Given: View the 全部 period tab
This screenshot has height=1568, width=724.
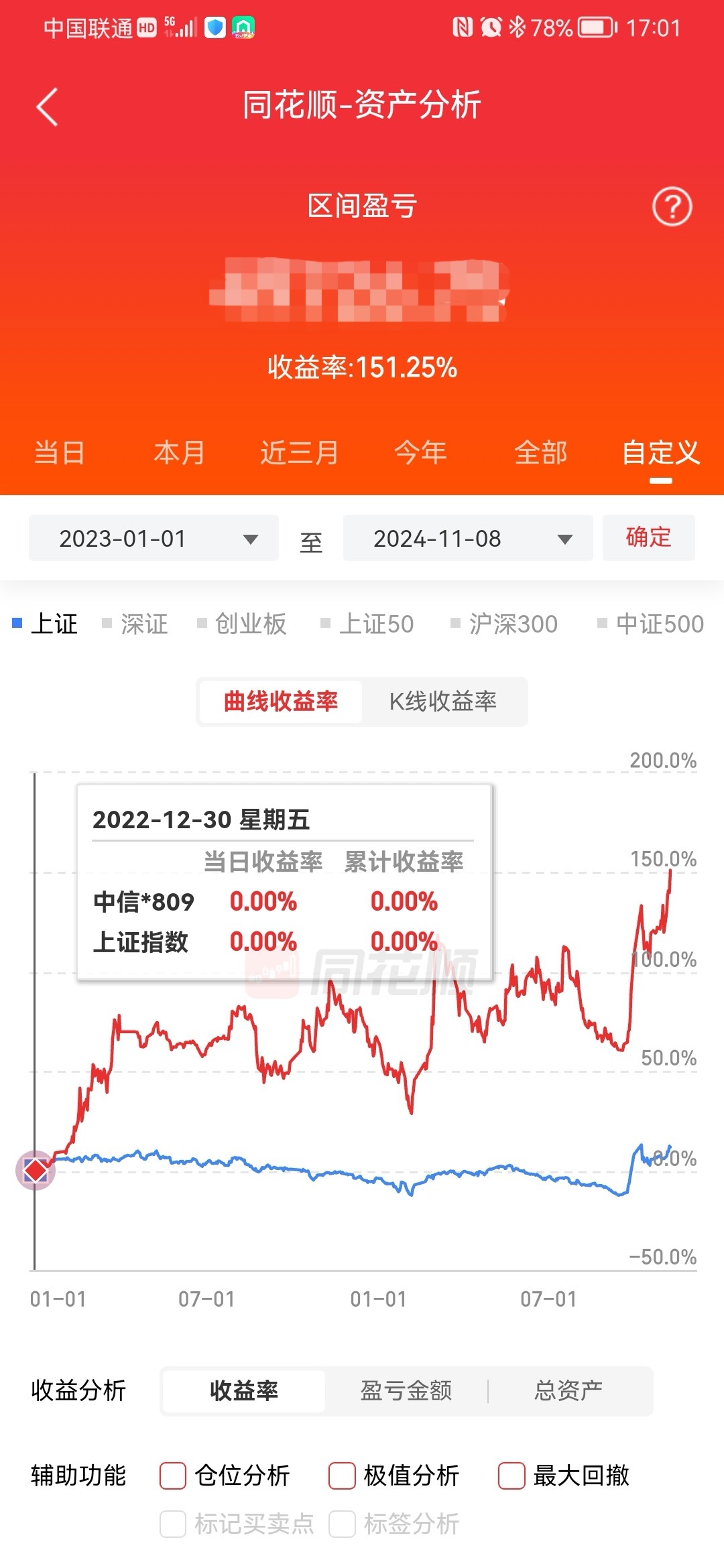Looking at the screenshot, I should pos(540,453).
